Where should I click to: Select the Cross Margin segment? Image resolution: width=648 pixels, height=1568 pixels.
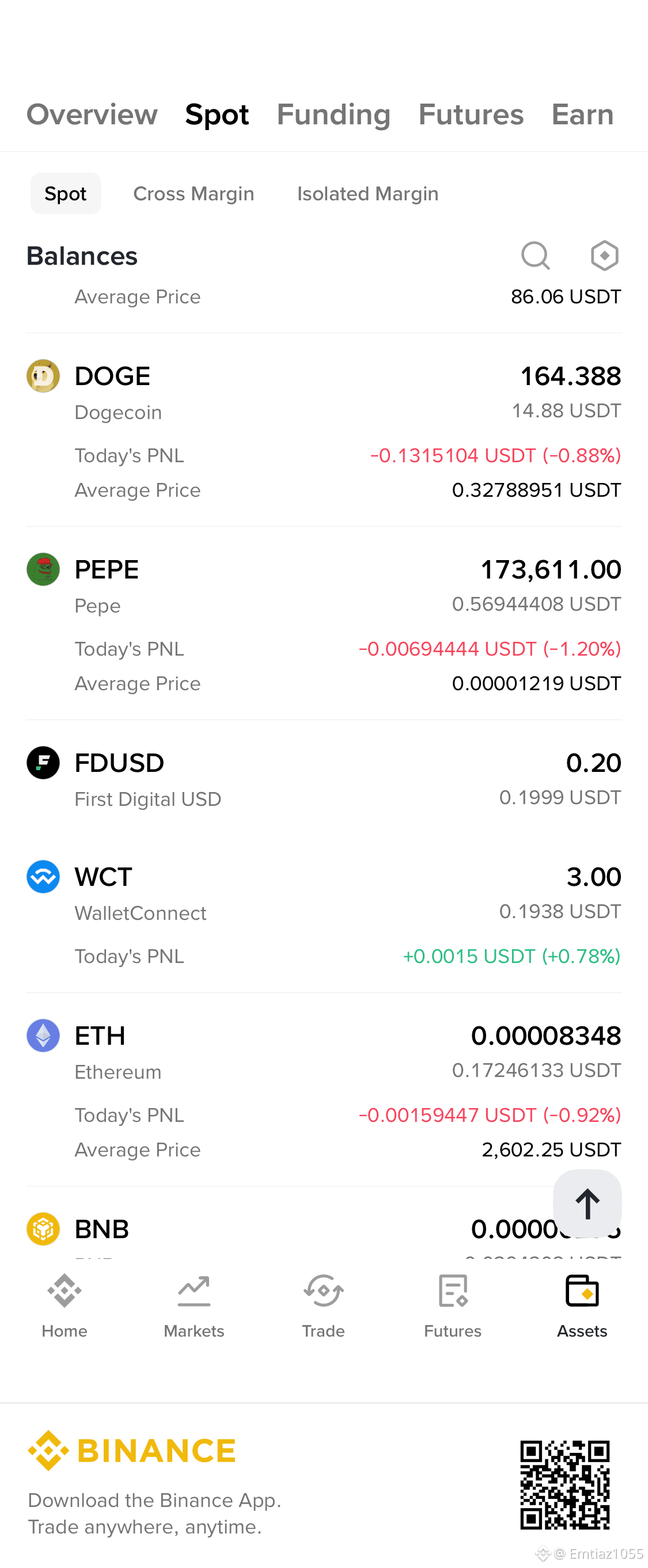click(x=194, y=193)
